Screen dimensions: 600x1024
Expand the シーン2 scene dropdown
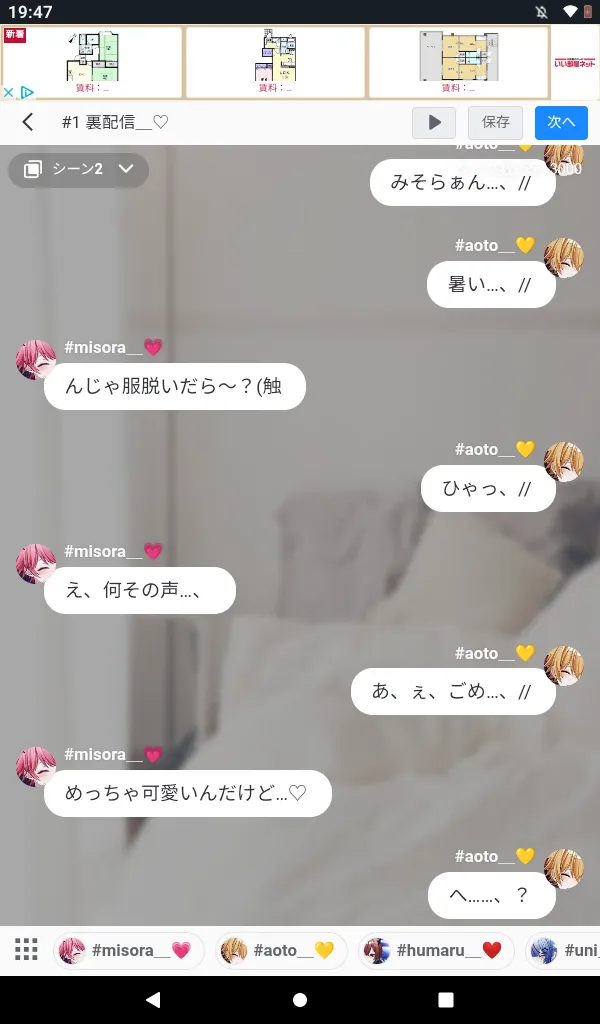point(78,170)
